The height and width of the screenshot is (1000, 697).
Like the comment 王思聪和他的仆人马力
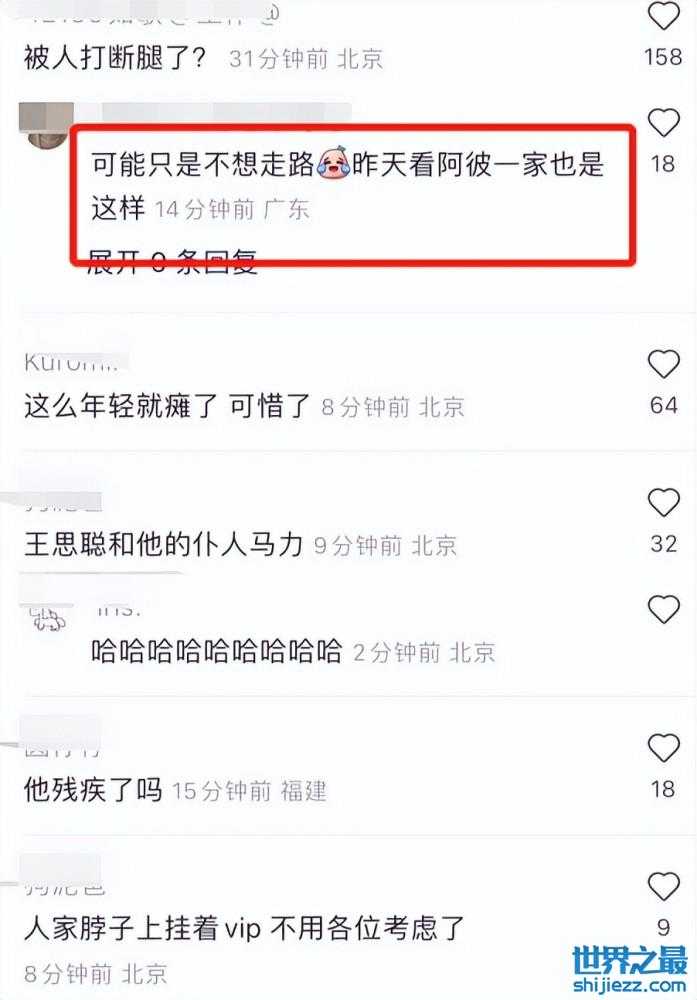pos(664,503)
